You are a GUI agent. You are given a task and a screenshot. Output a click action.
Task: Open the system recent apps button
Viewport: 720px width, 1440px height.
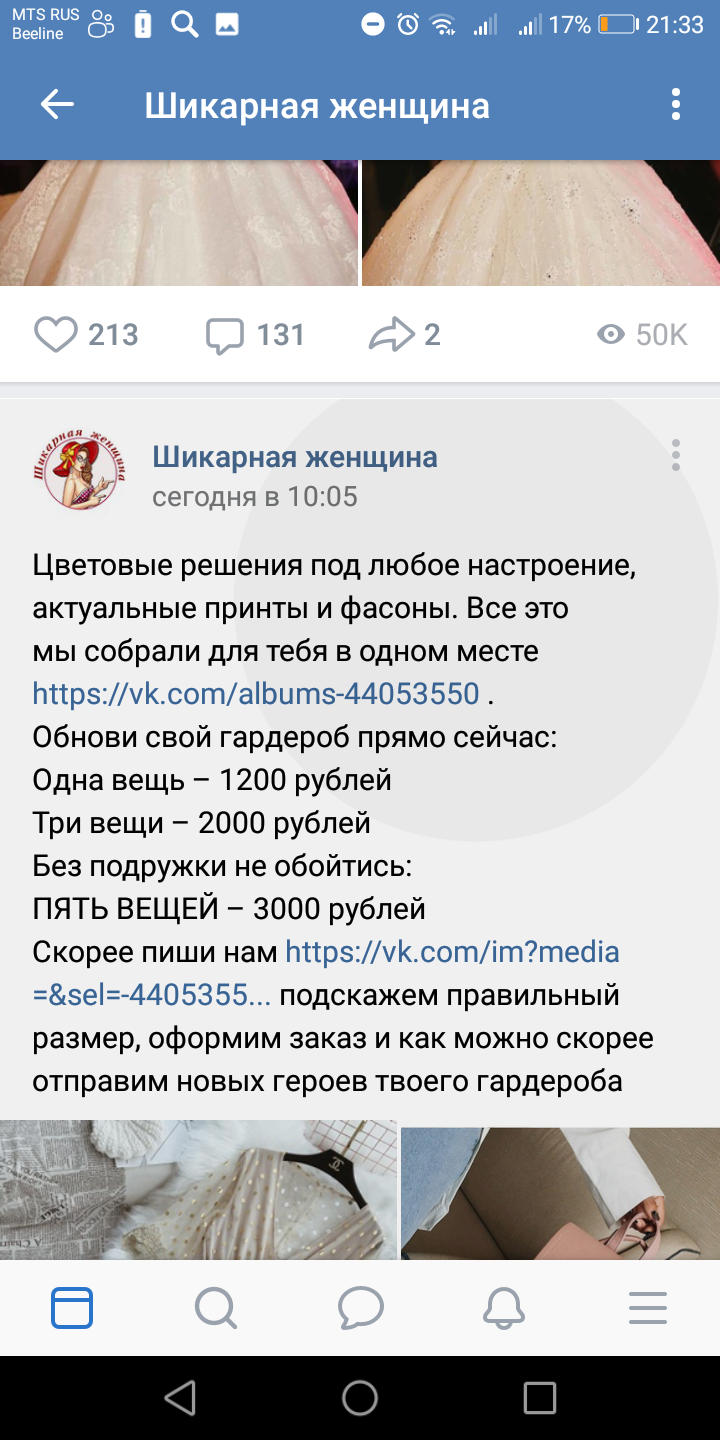pyautogui.click(x=540, y=1398)
